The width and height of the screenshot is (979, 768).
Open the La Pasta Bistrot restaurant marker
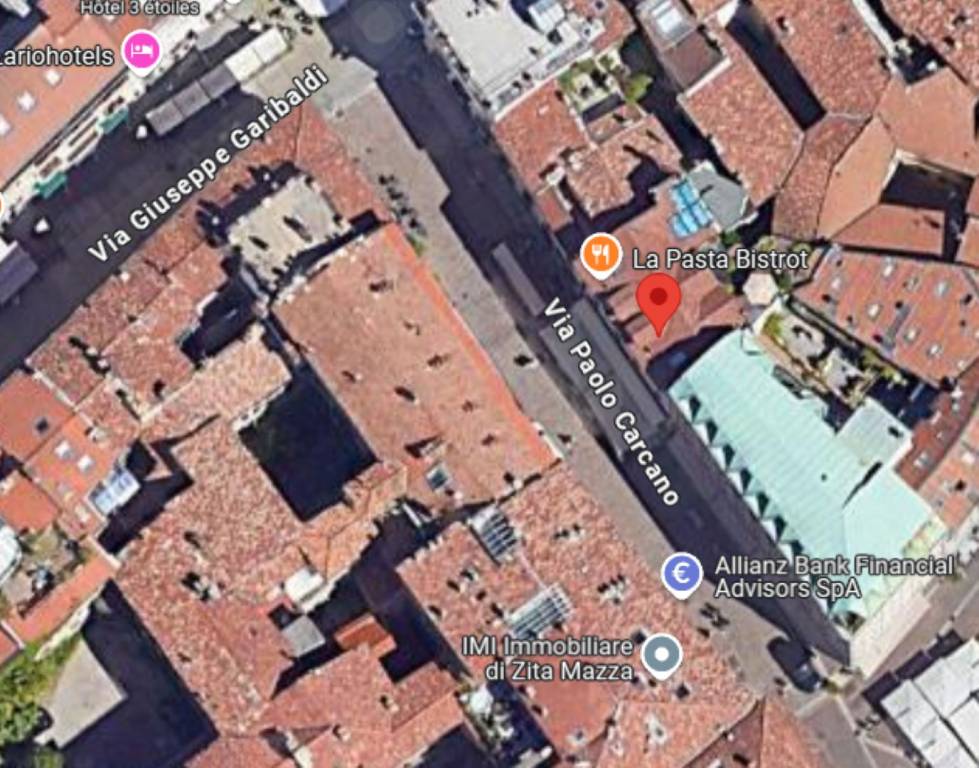pyautogui.click(x=600, y=256)
